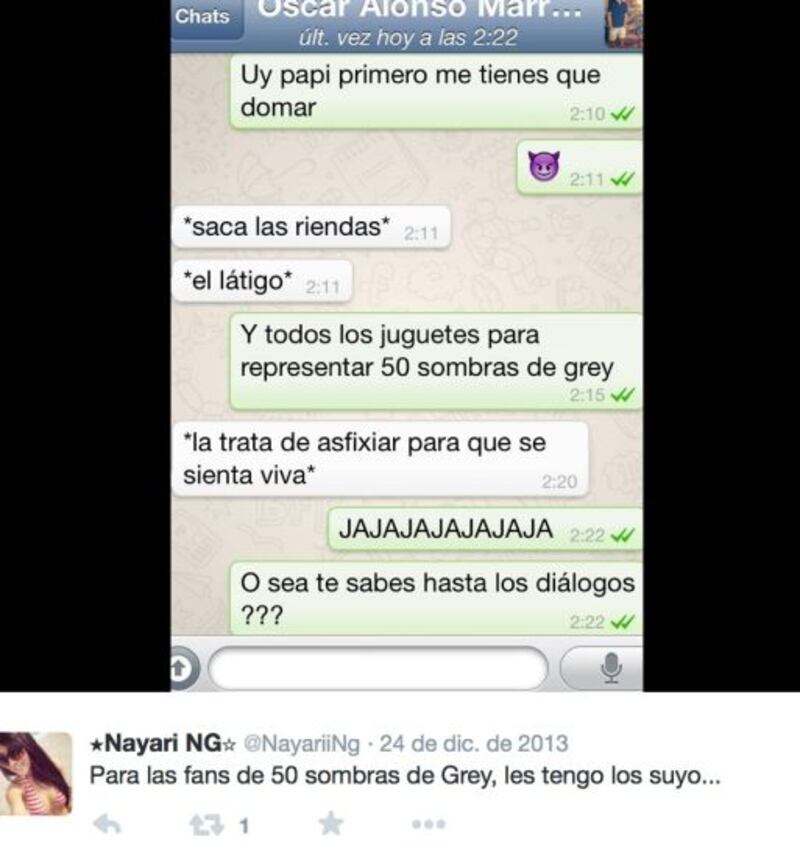Reply to Nayari NG's tweet

point(106,823)
